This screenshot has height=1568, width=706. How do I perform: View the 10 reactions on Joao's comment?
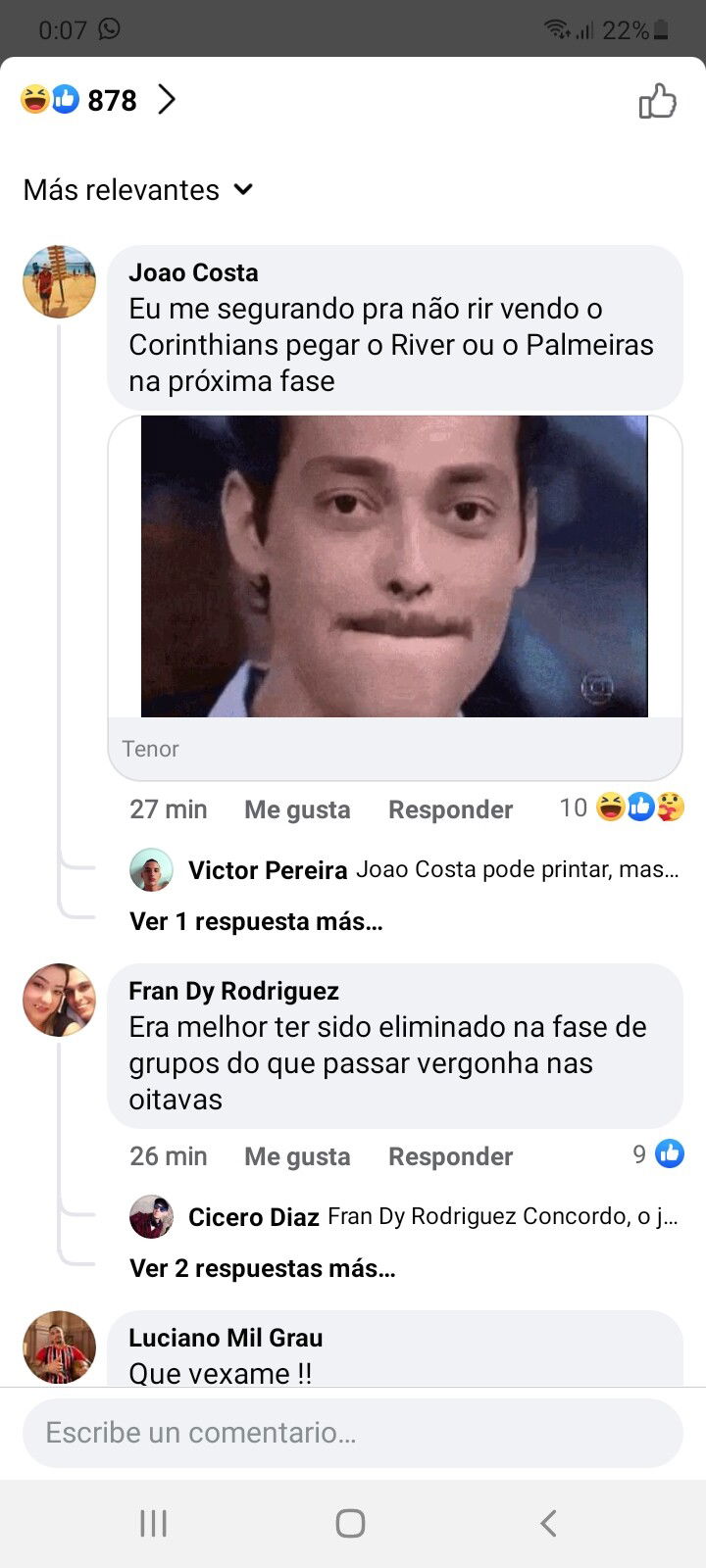(x=622, y=808)
